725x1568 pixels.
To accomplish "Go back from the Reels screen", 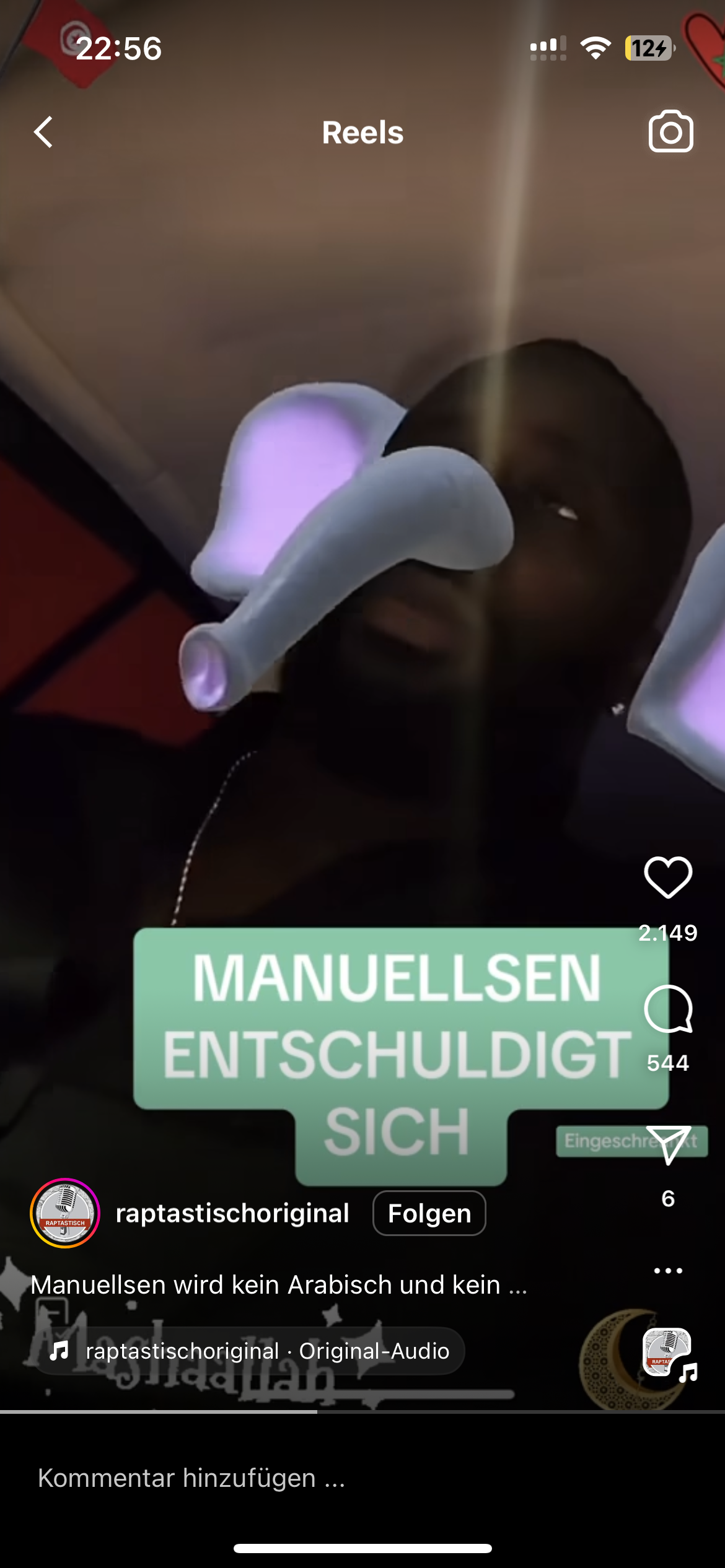I will [43, 133].
